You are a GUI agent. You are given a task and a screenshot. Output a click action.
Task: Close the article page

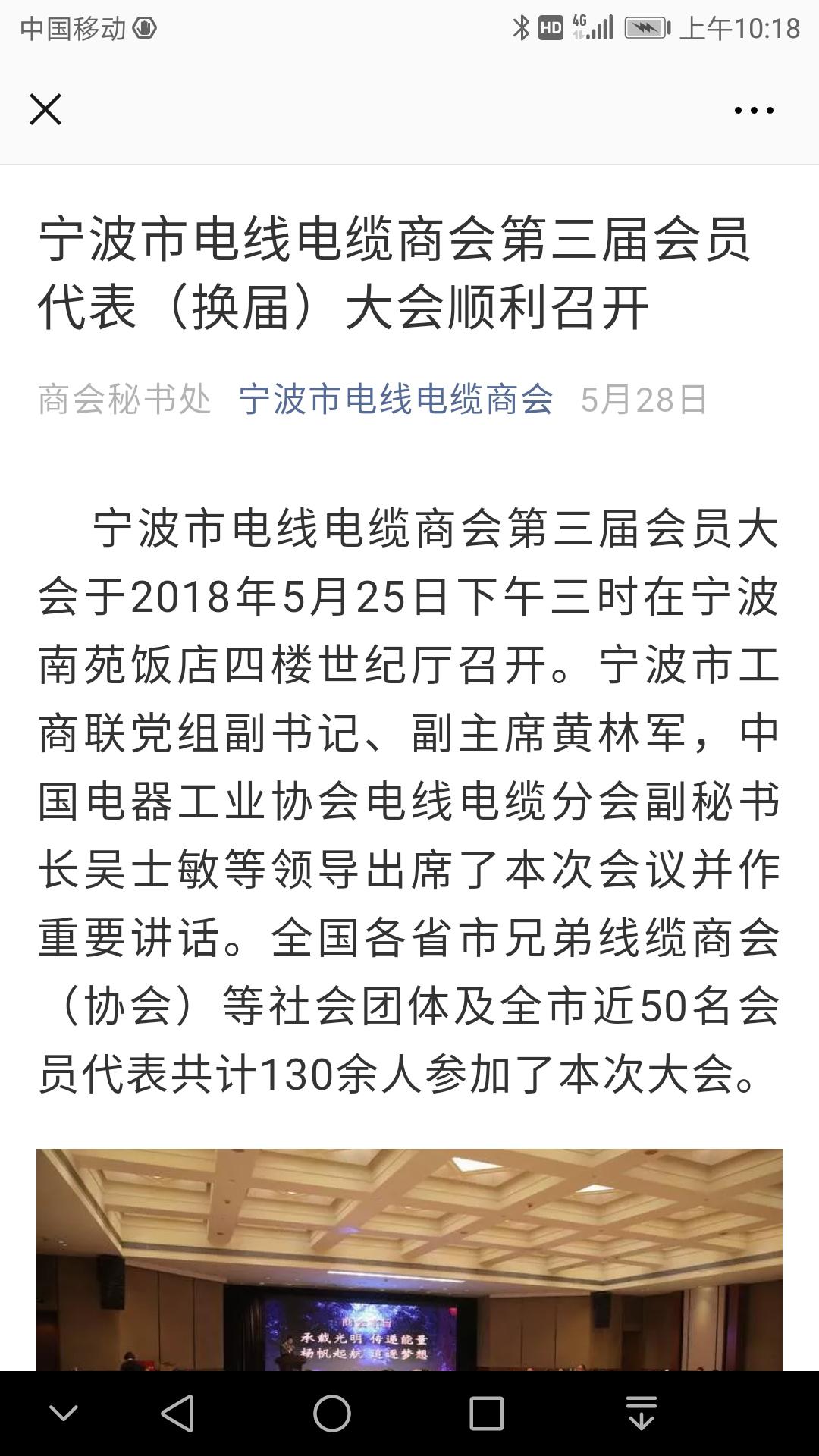coord(45,110)
